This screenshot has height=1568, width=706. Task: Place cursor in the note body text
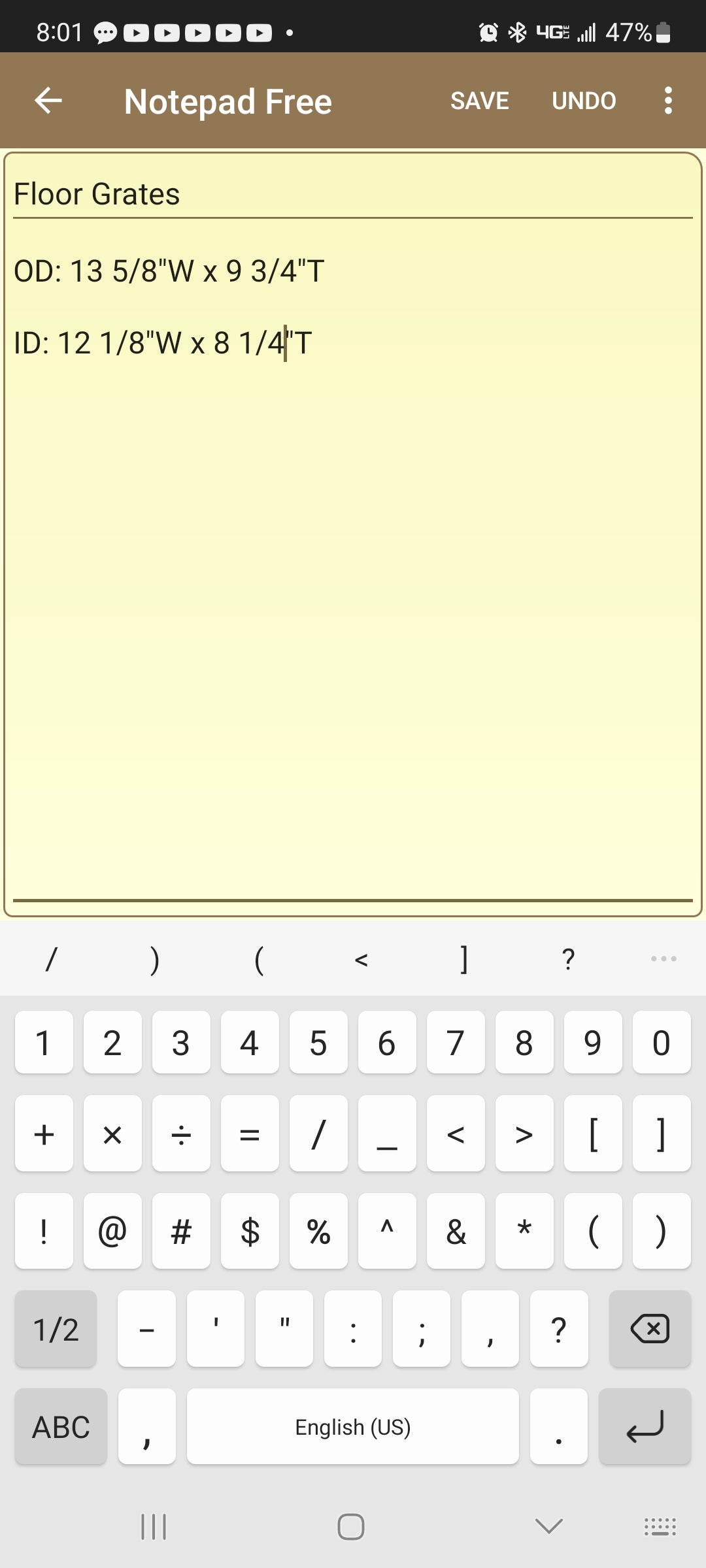tap(353, 523)
